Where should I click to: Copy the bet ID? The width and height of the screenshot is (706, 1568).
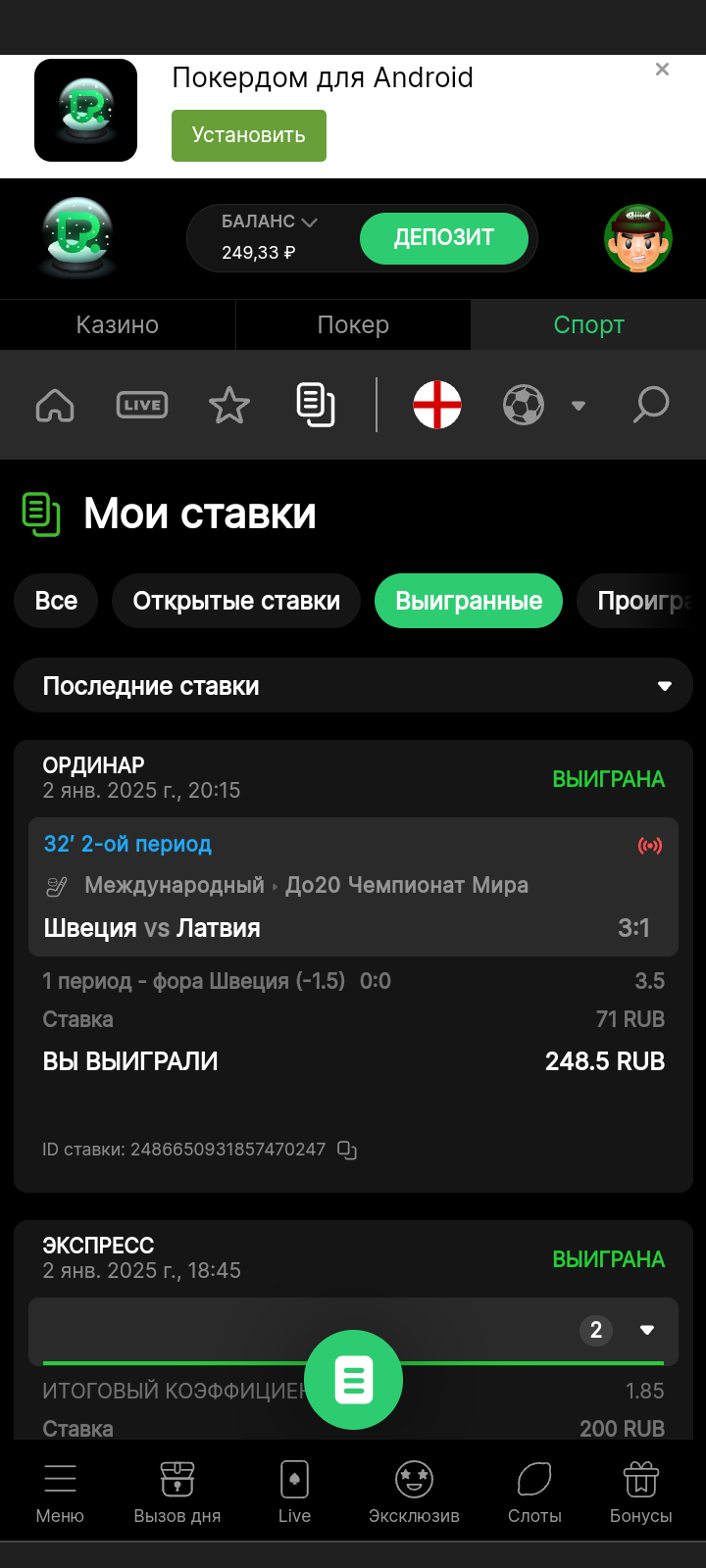(x=347, y=1150)
